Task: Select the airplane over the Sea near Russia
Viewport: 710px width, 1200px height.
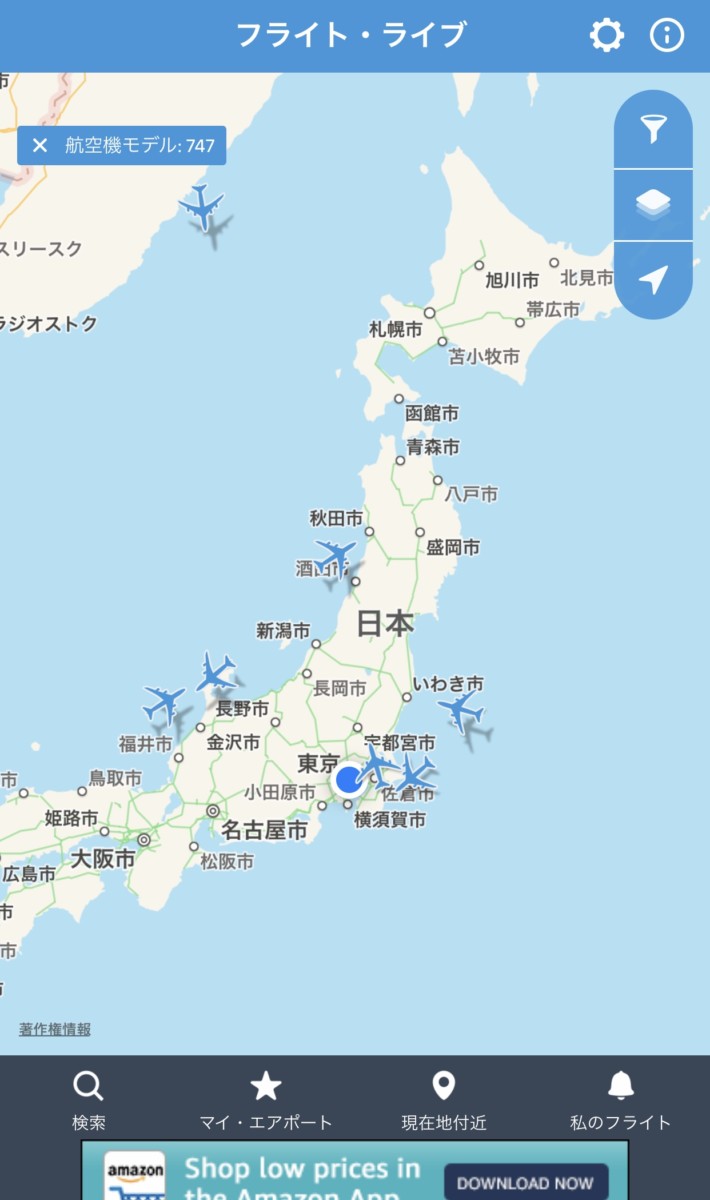Action: click(x=202, y=207)
